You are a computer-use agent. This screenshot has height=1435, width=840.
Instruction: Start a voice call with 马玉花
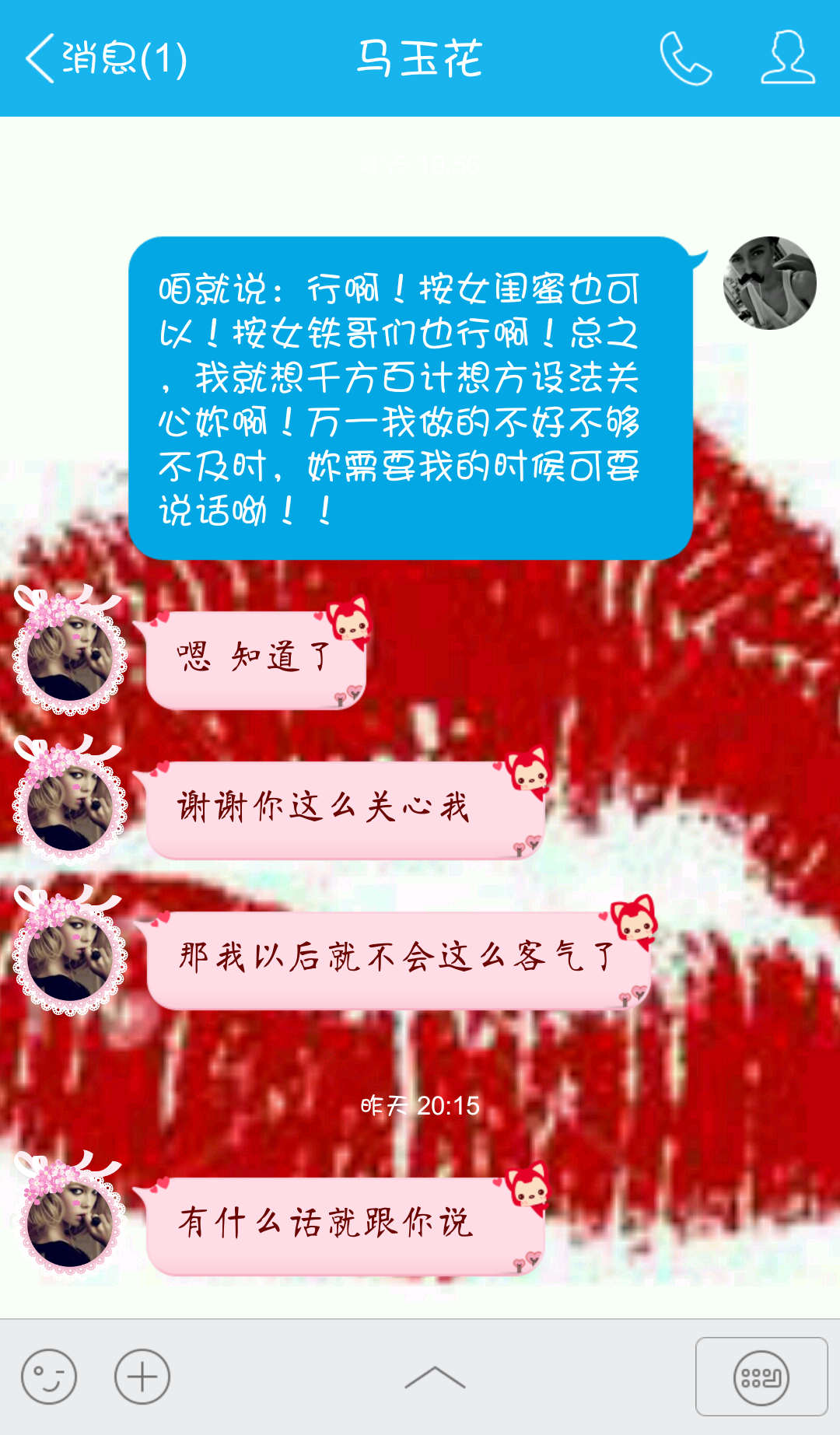coord(685,58)
